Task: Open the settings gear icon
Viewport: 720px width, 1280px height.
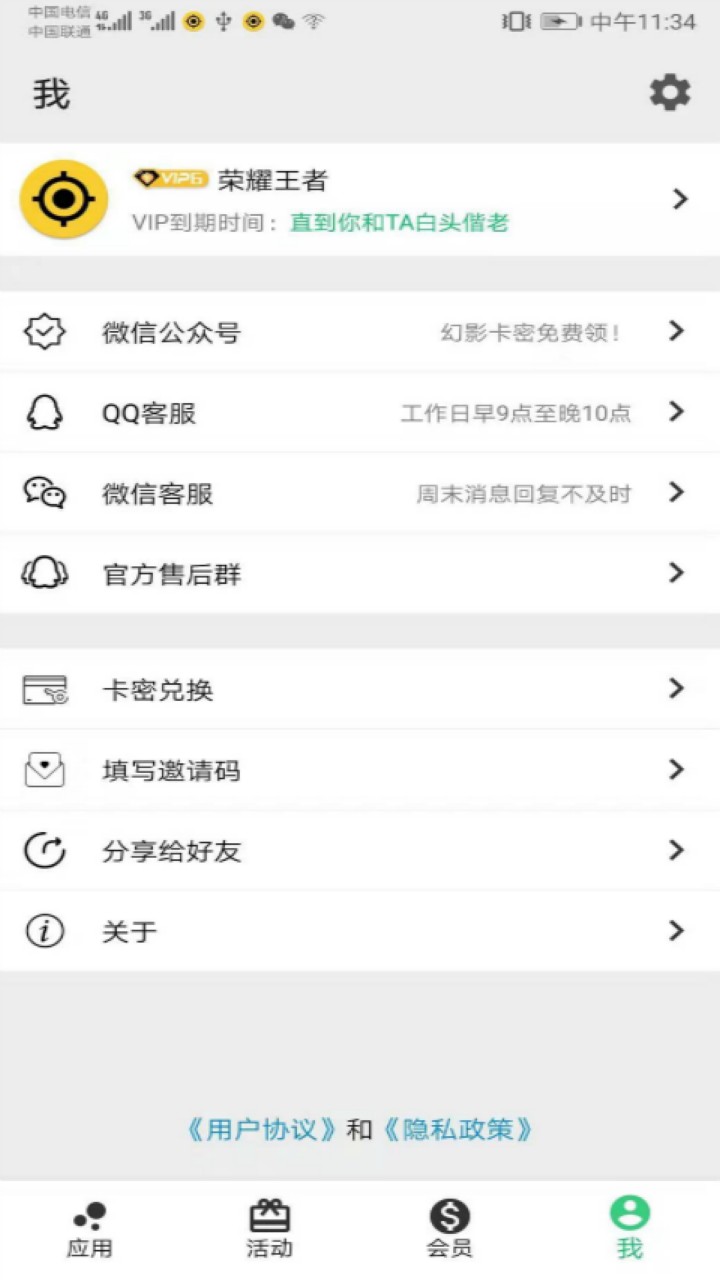Action: click(x=669, y=93)
